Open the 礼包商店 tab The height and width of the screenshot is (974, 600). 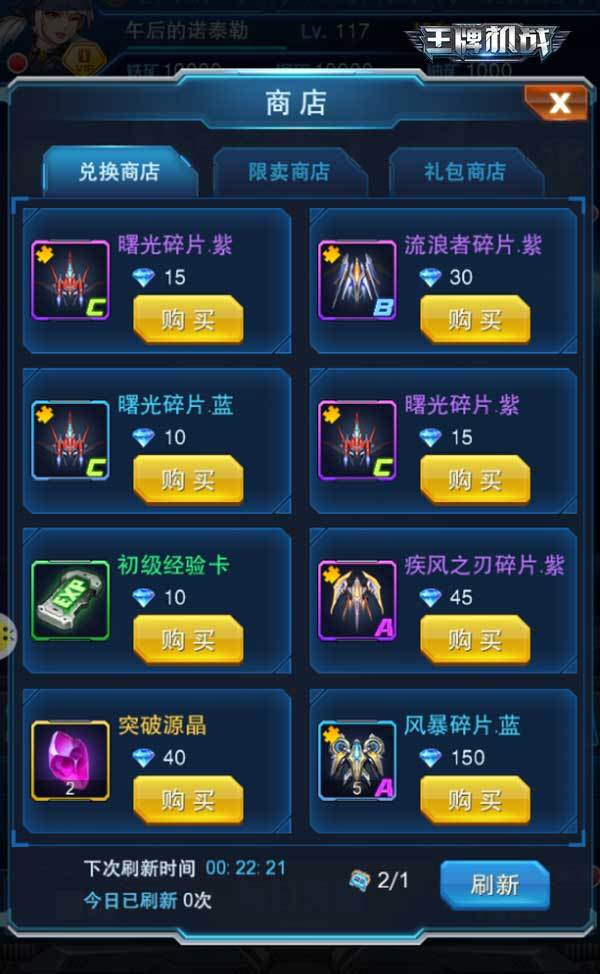point(464,172)
